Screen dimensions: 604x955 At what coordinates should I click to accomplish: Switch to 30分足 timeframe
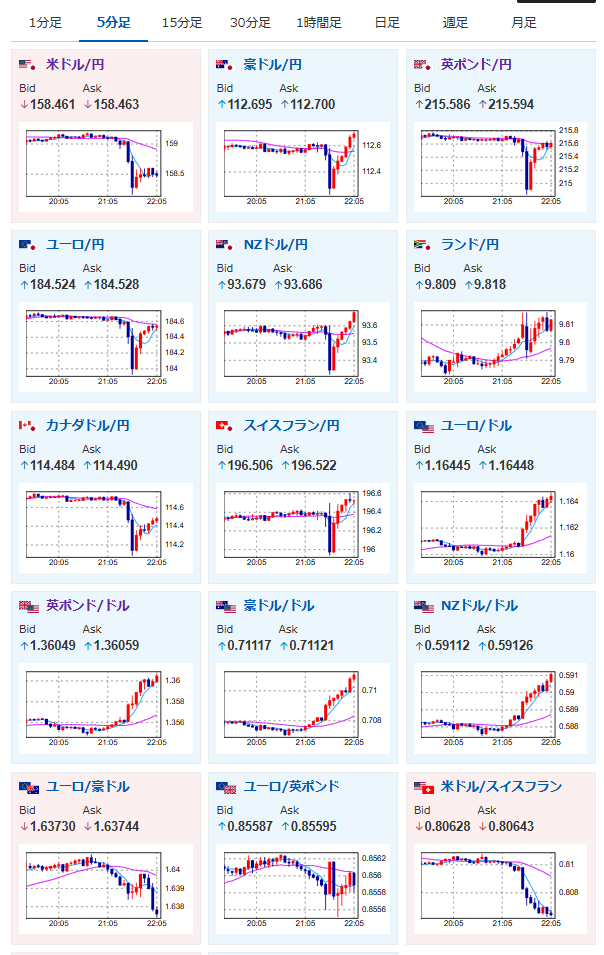pyautogui.click(x=250, y=23)
